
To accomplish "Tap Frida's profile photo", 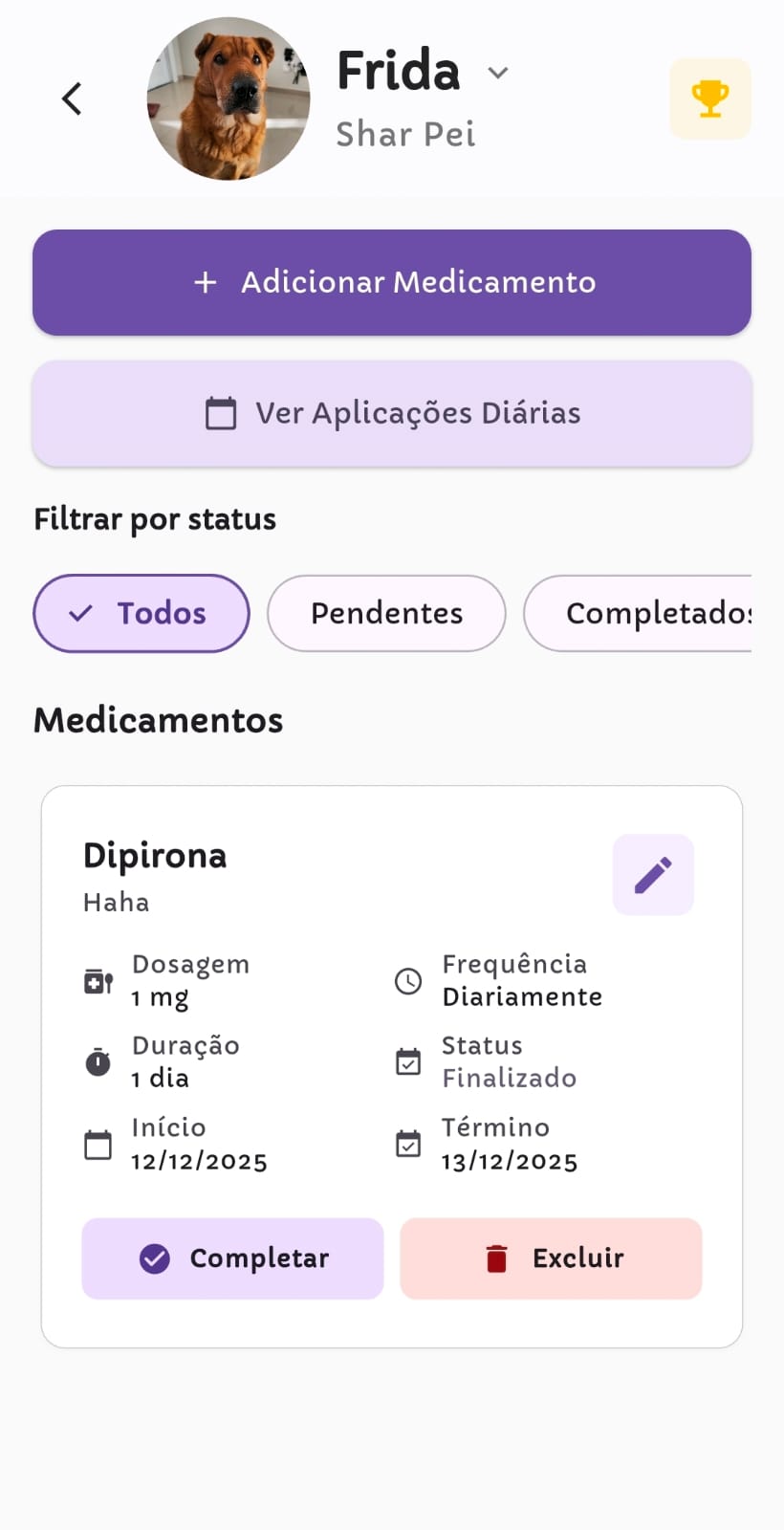I will (x=229, y=98).
